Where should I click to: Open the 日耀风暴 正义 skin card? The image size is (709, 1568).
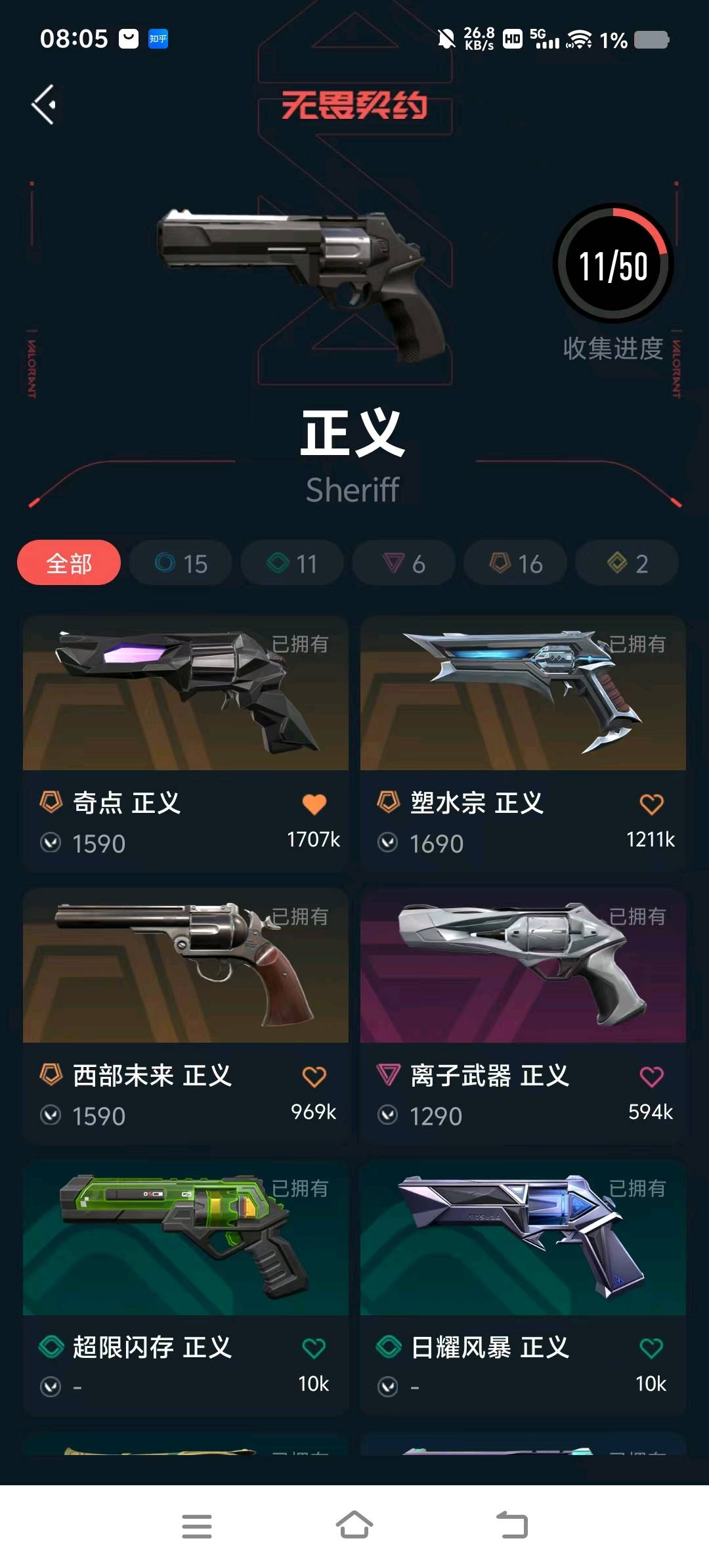(x=523, y=1240)
